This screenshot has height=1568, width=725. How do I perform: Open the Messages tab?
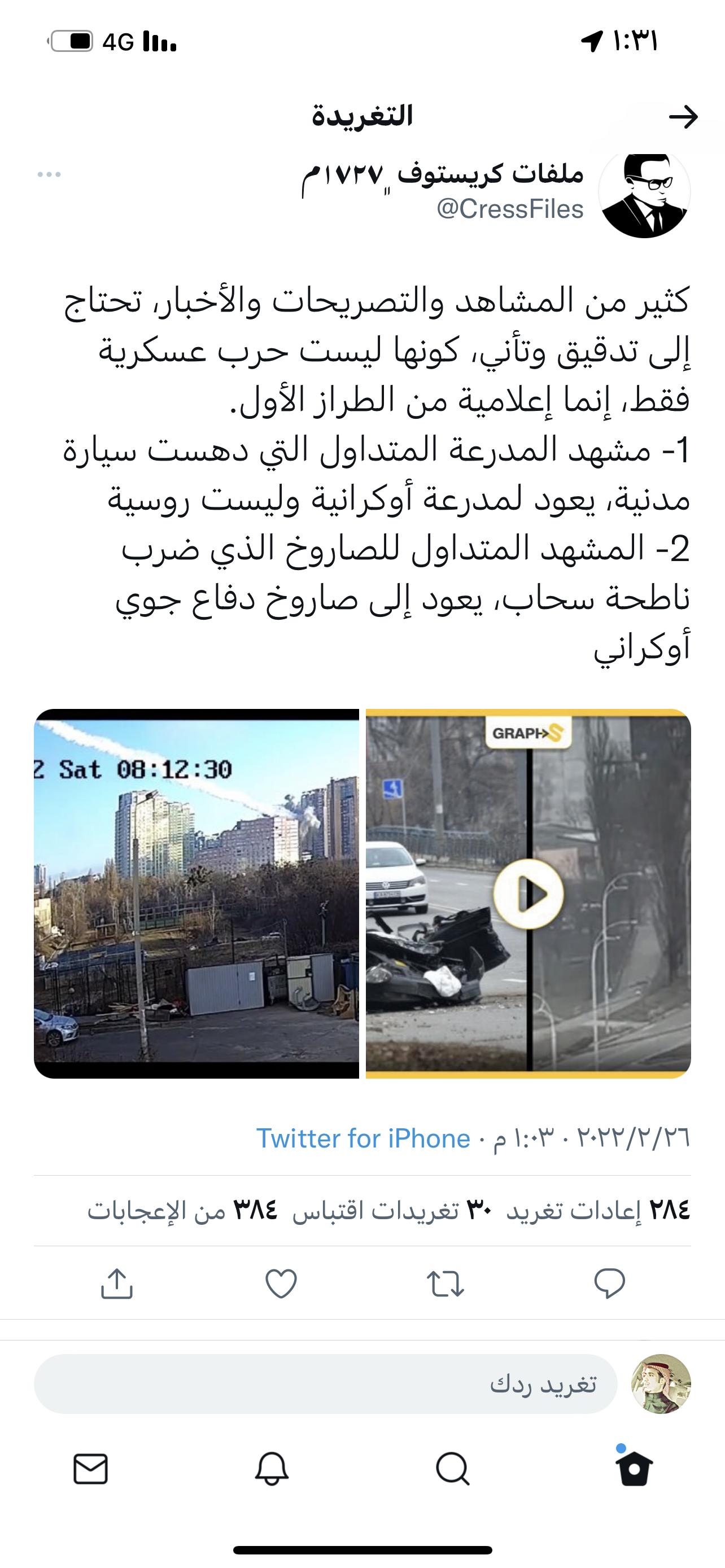click(x=91, y=1469)
